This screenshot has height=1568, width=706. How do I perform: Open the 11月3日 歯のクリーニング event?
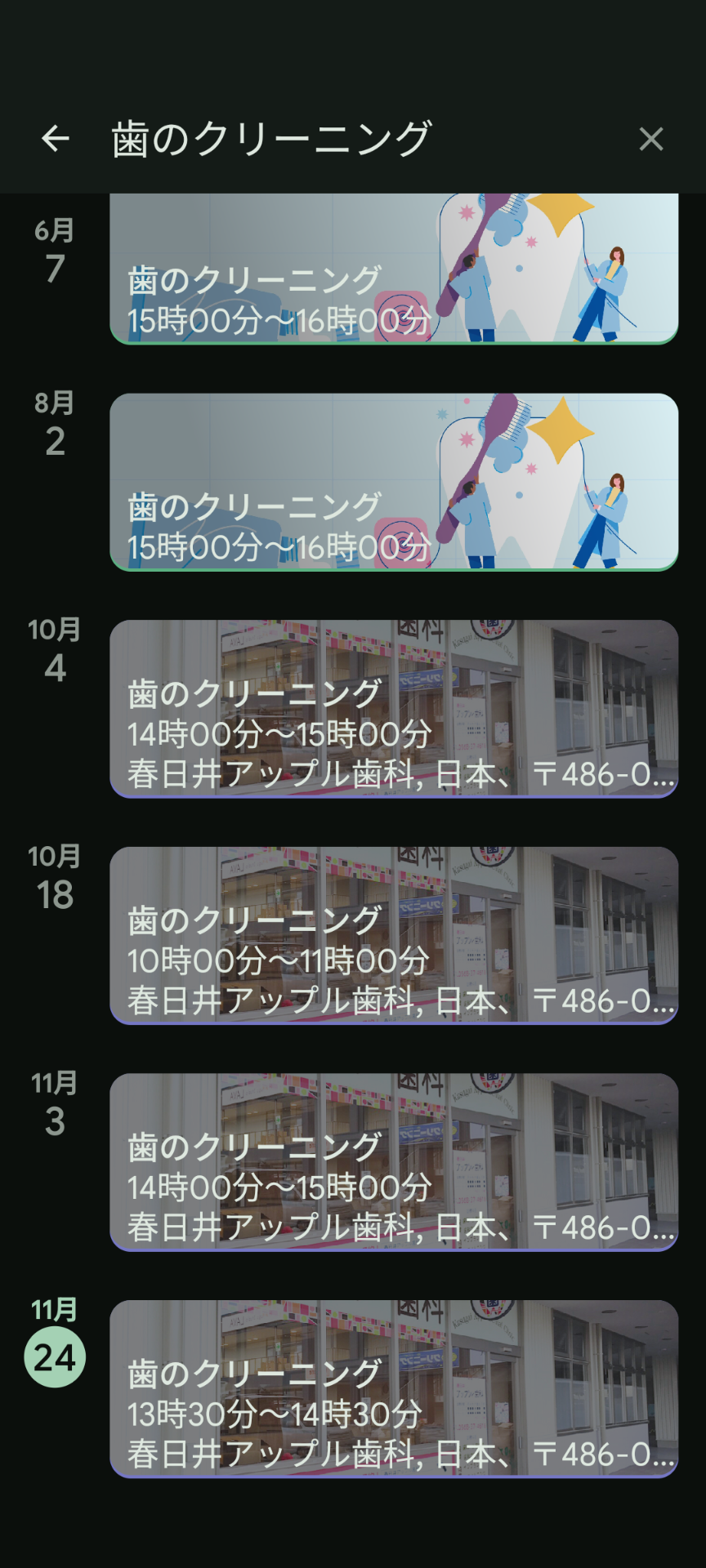[x=394, y=1161]
